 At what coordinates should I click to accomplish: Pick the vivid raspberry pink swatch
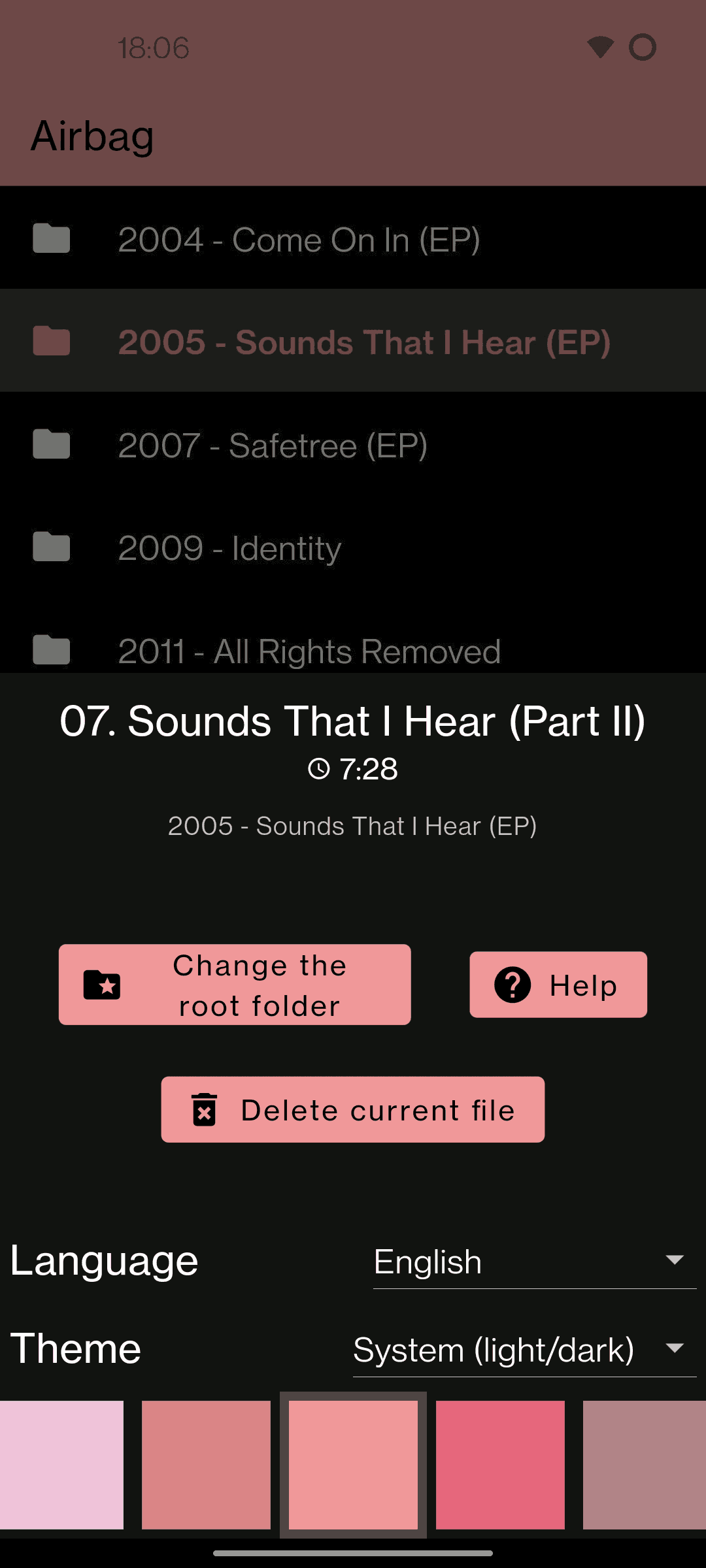(x=500, y=1465)
